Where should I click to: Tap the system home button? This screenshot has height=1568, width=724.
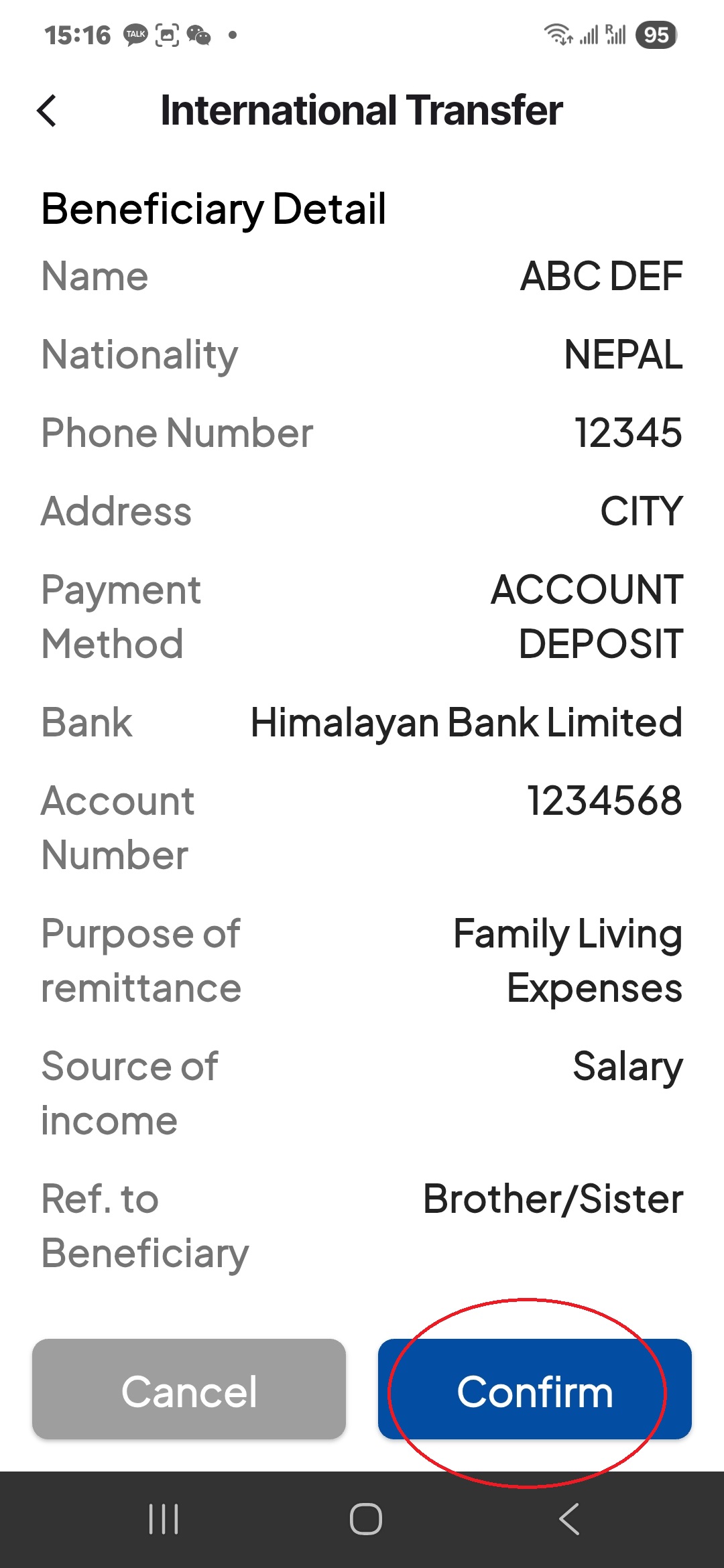(x=365, y=1519)
